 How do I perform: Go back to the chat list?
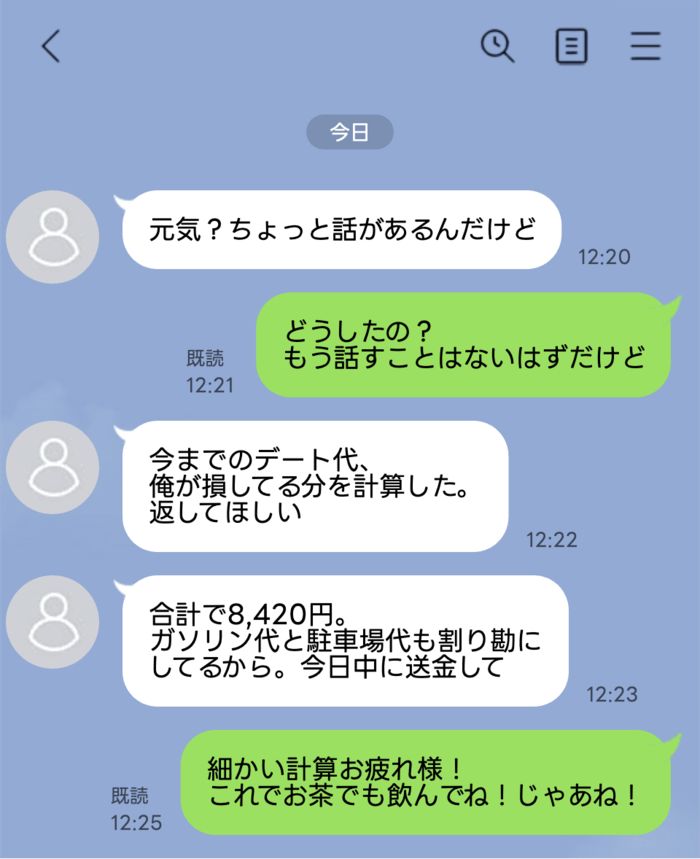pos(51,46)
